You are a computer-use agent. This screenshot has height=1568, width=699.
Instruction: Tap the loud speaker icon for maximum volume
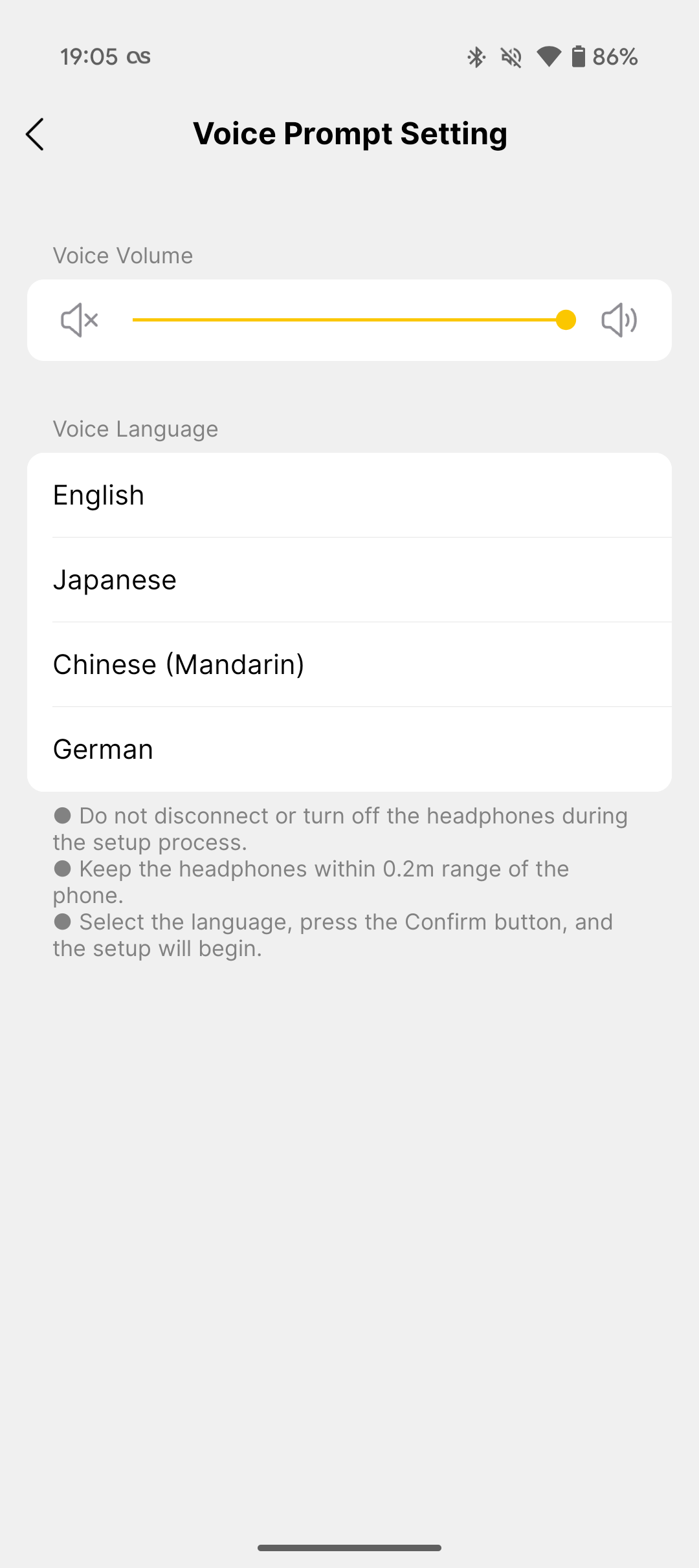coord(619,320)
